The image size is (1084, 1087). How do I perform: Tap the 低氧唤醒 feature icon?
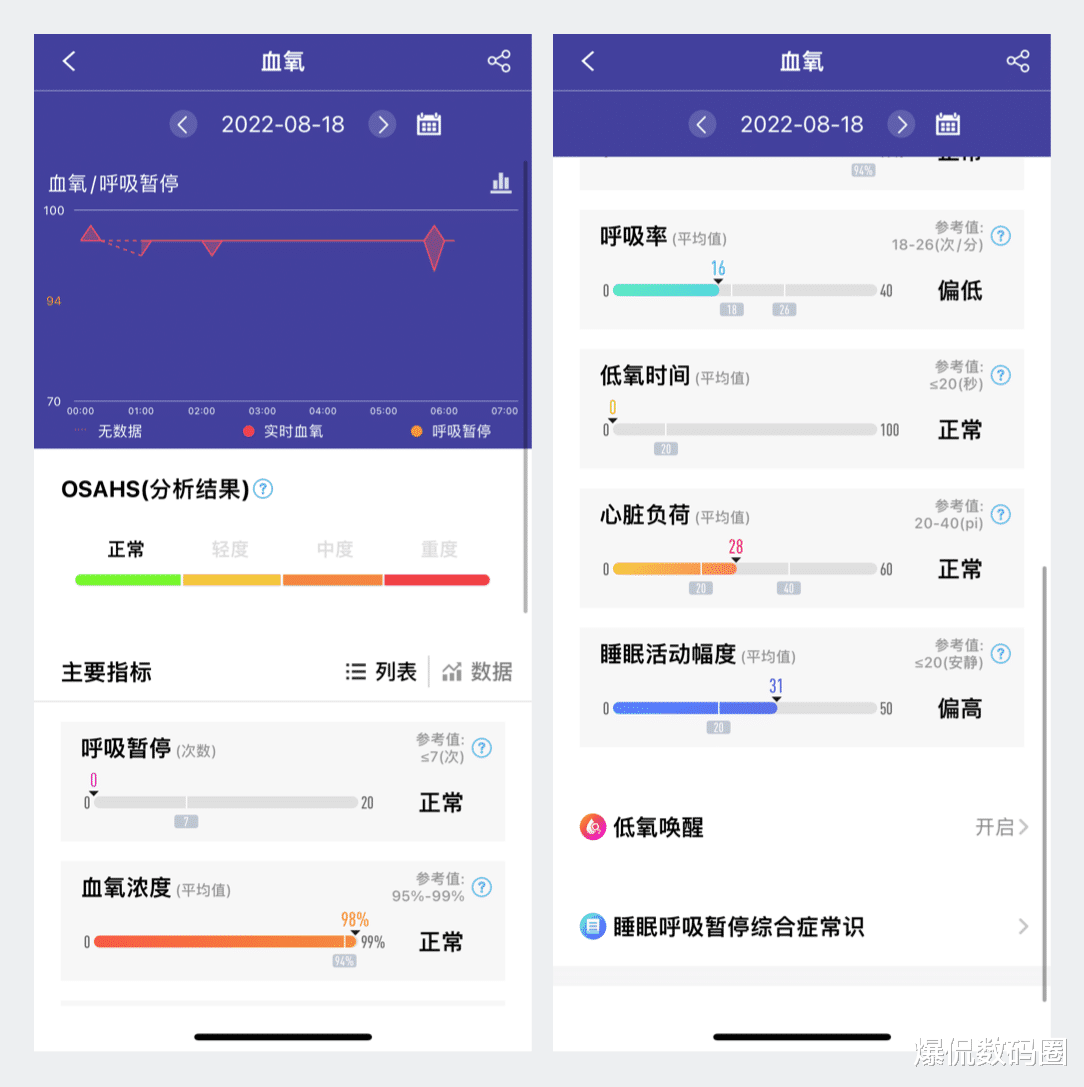(595, 827)
